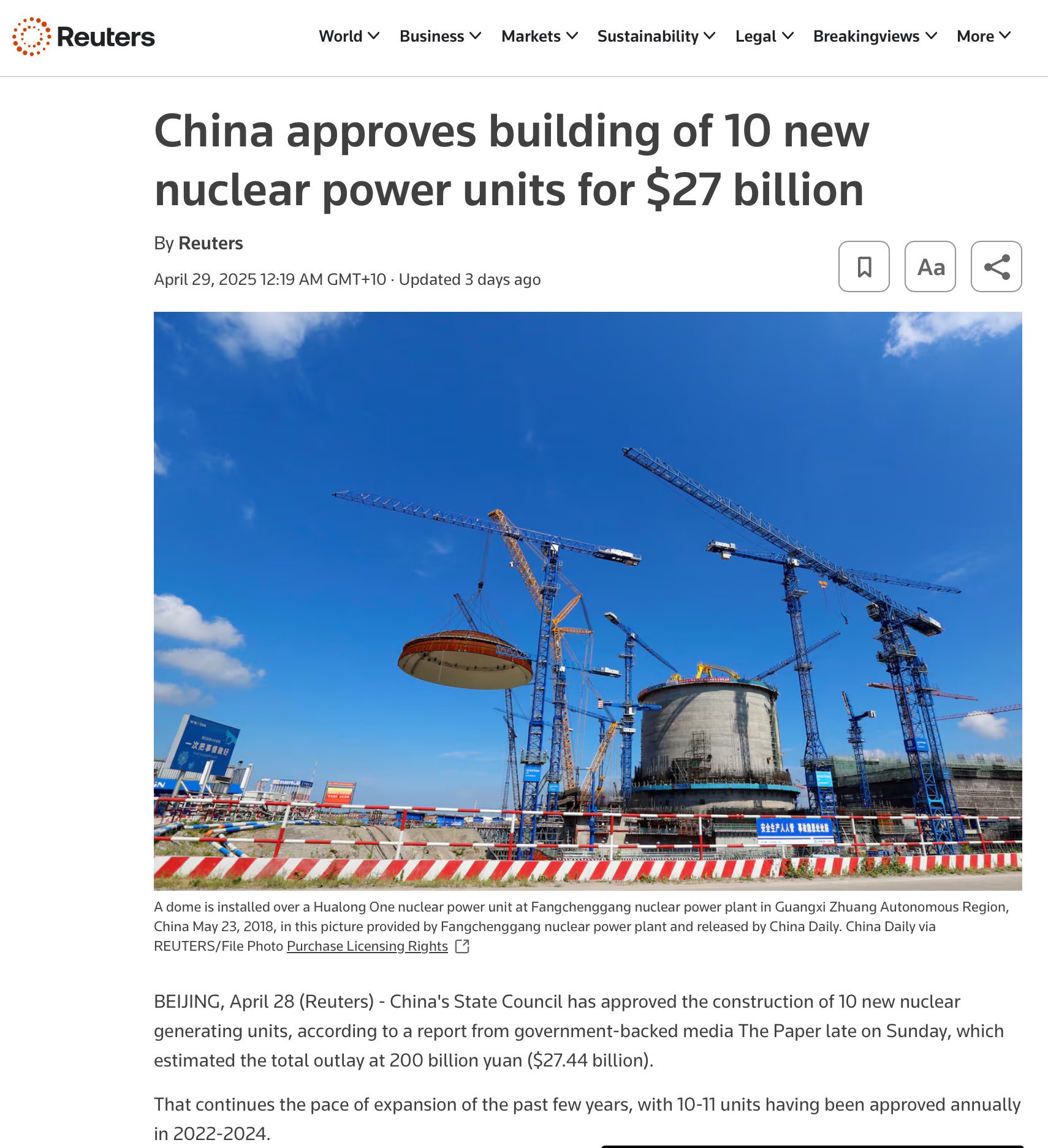
Task: Open the Markets dropdown
Action: (x=539, y=36)
